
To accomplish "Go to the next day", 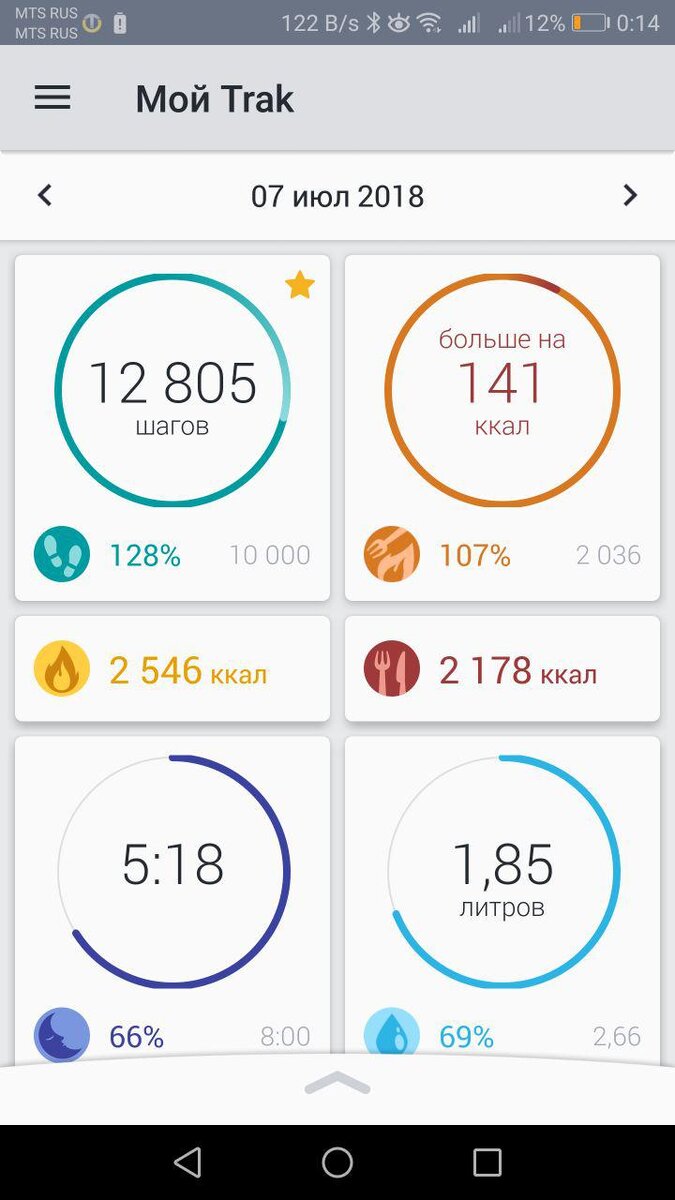I will 630,195.
